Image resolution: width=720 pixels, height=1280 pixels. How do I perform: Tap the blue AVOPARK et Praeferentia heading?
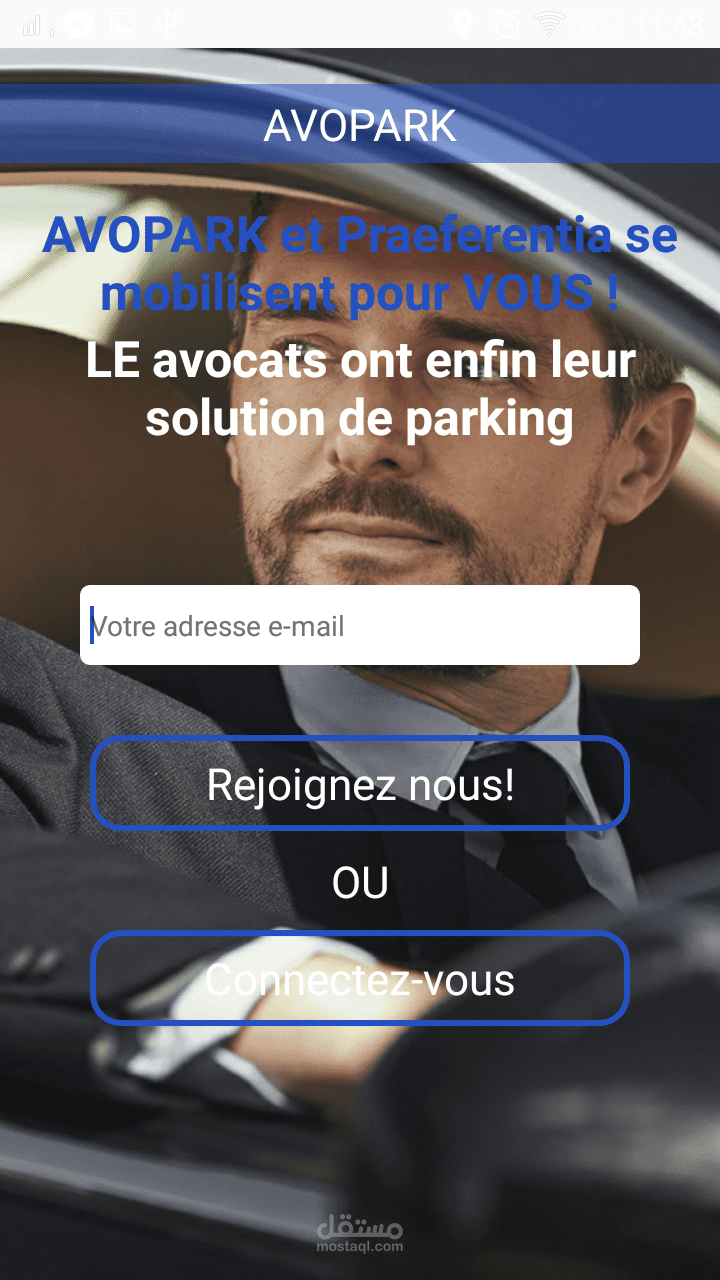click(360, 263)
